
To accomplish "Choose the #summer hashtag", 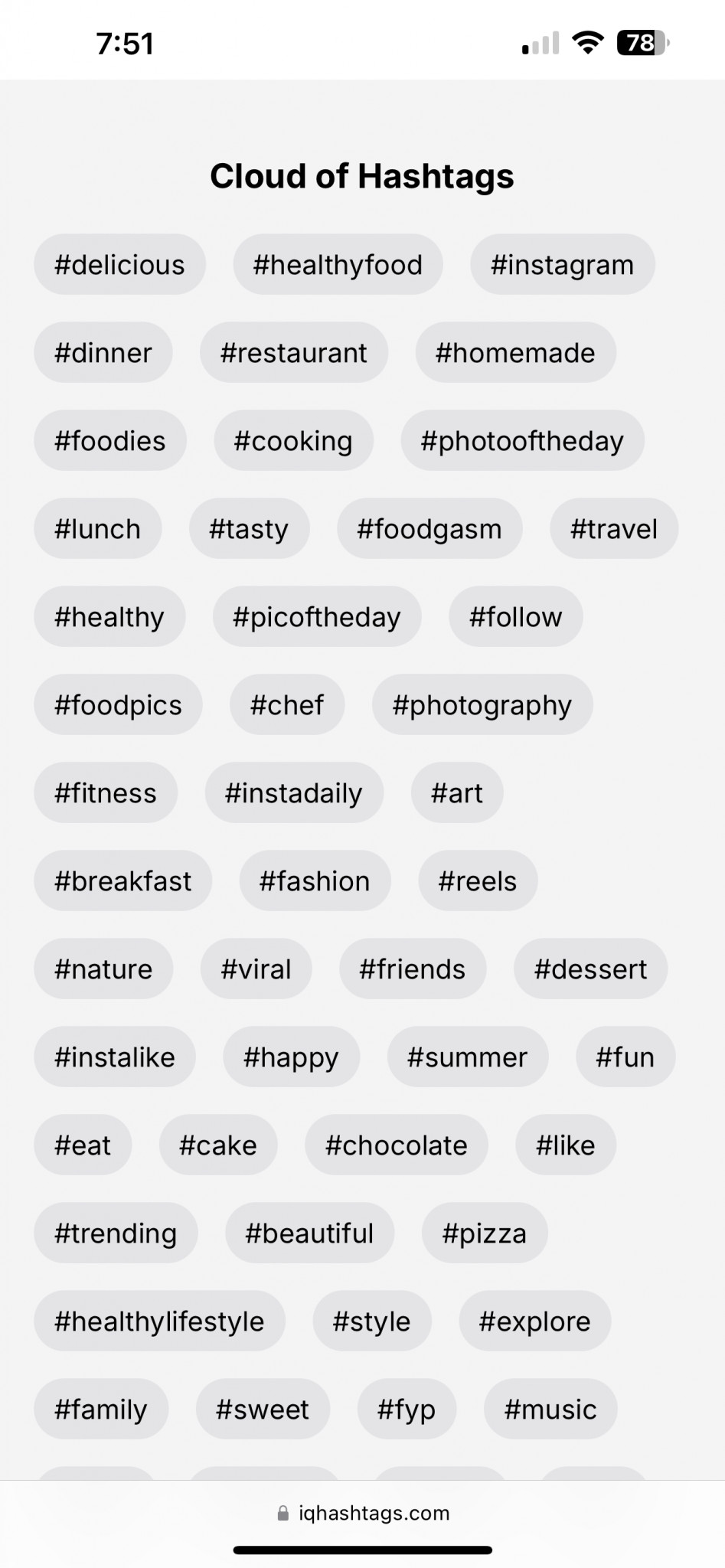I will coord(467,1057).
